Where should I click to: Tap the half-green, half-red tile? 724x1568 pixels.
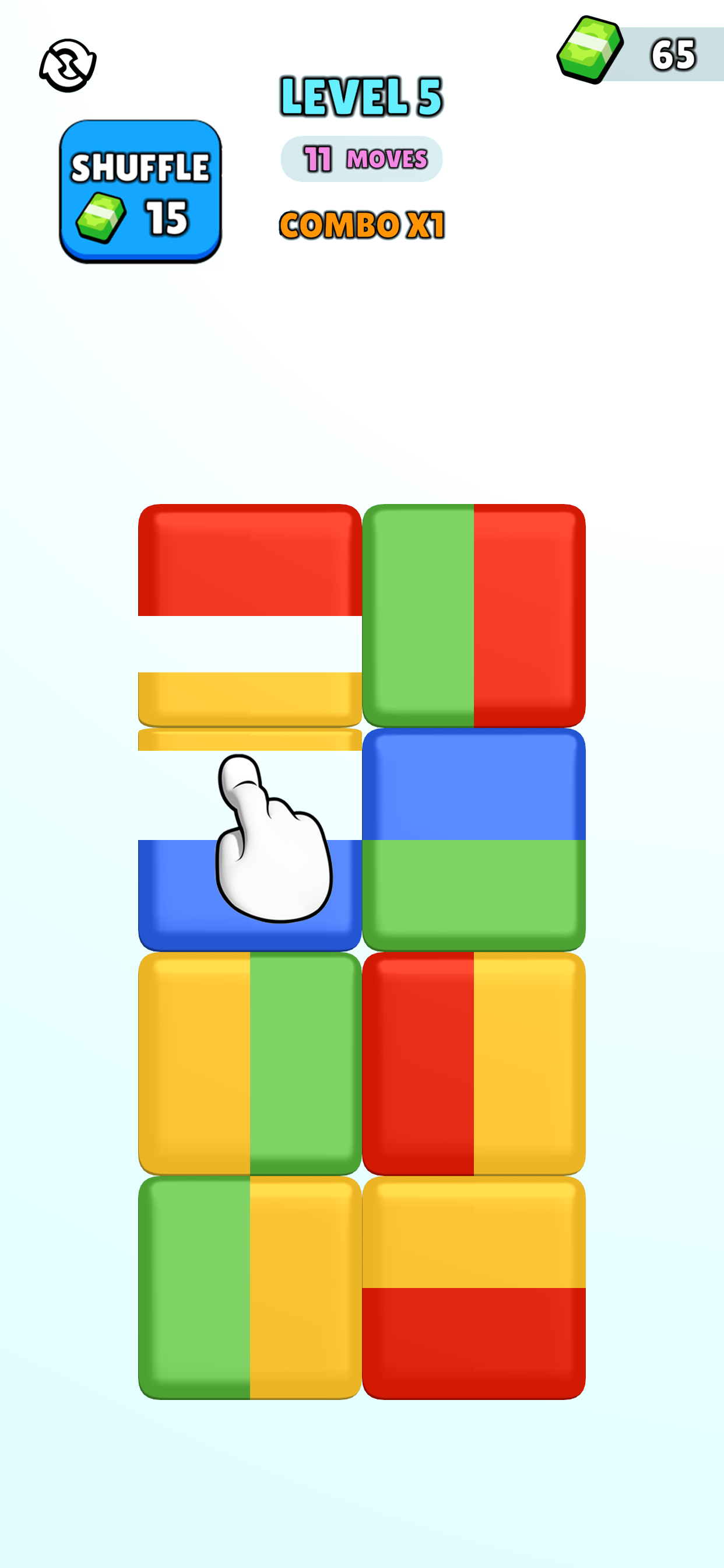pos(473,615)
